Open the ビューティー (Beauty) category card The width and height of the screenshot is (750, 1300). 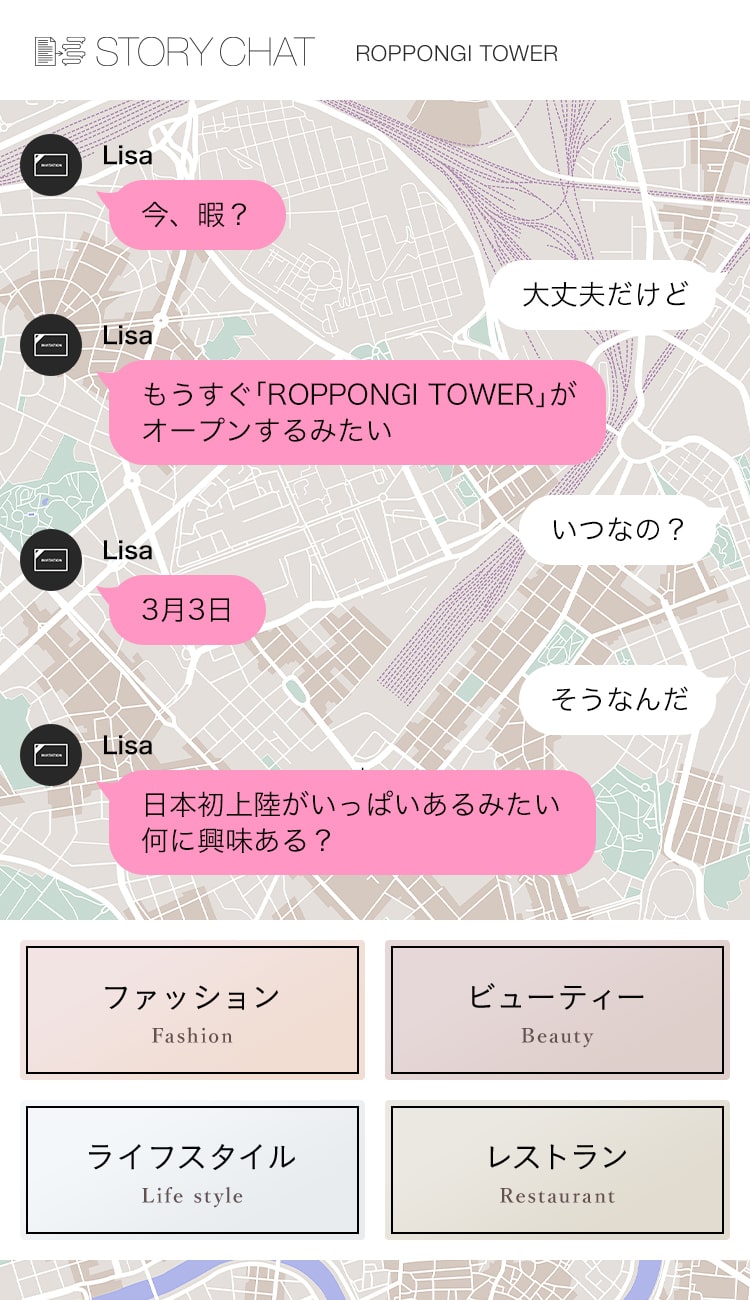pos(557,1009)
